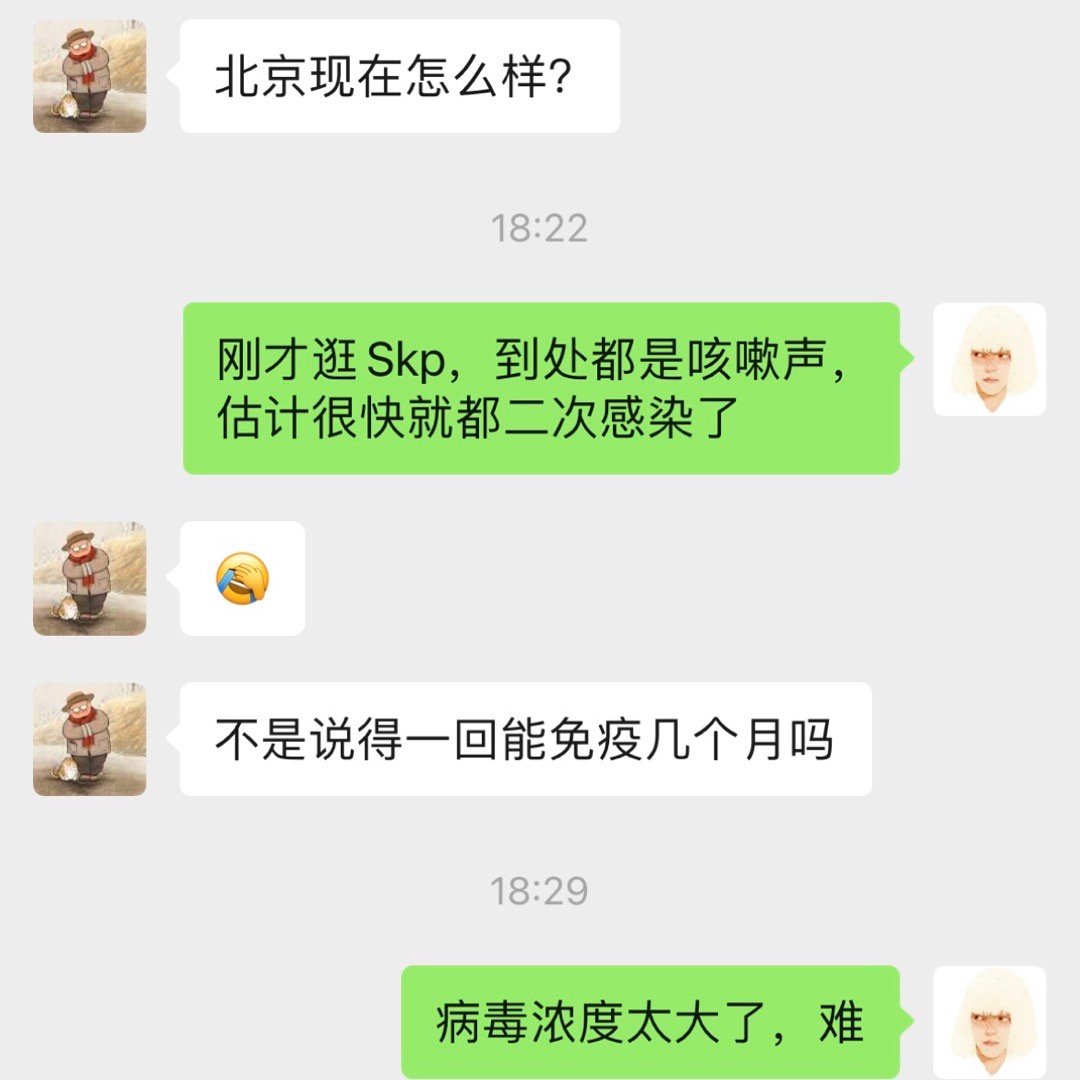This screenshot has width=1080, height=1080.
Task: Open sender's avatar beside "北京现在怎么样?"
Action: [90, 77]
